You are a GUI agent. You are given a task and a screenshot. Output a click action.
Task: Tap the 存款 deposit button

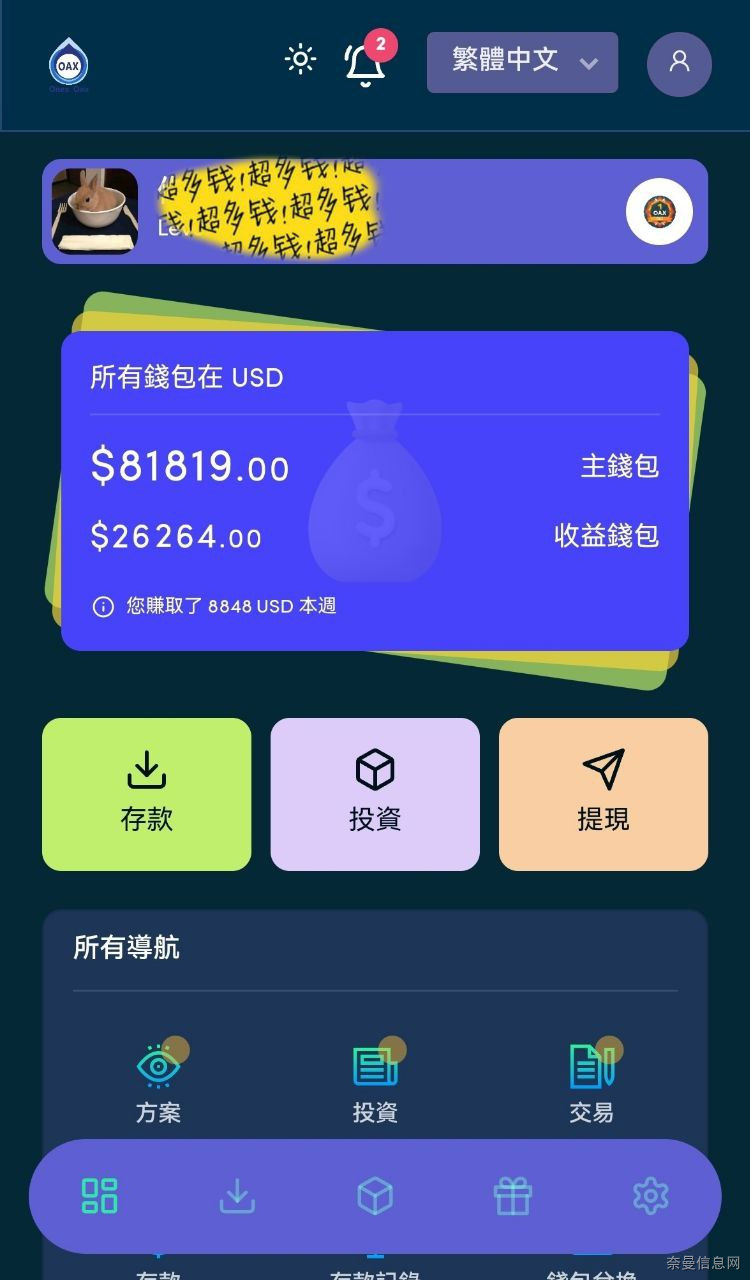147,794
